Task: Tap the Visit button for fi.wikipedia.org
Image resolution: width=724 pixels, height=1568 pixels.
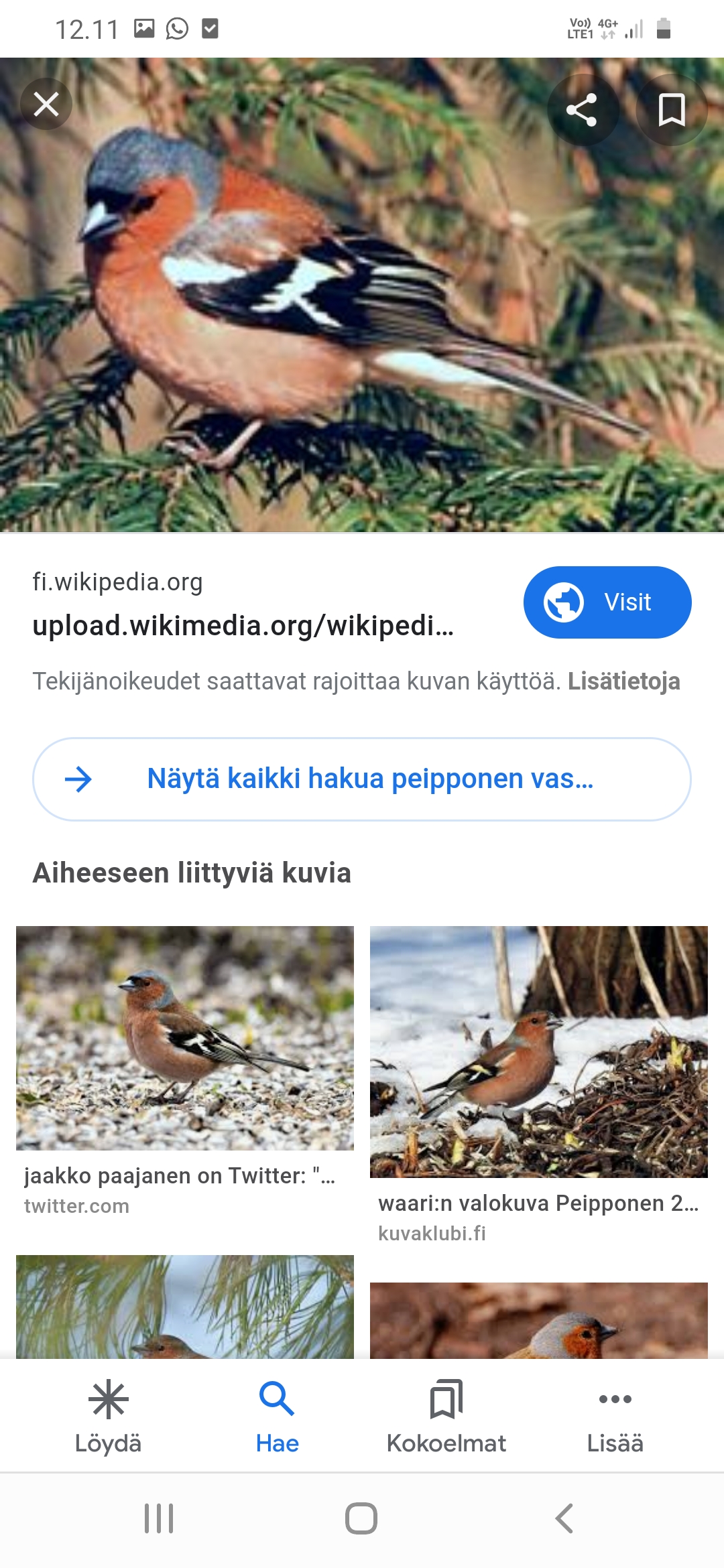Action: (x=607, y=602)
